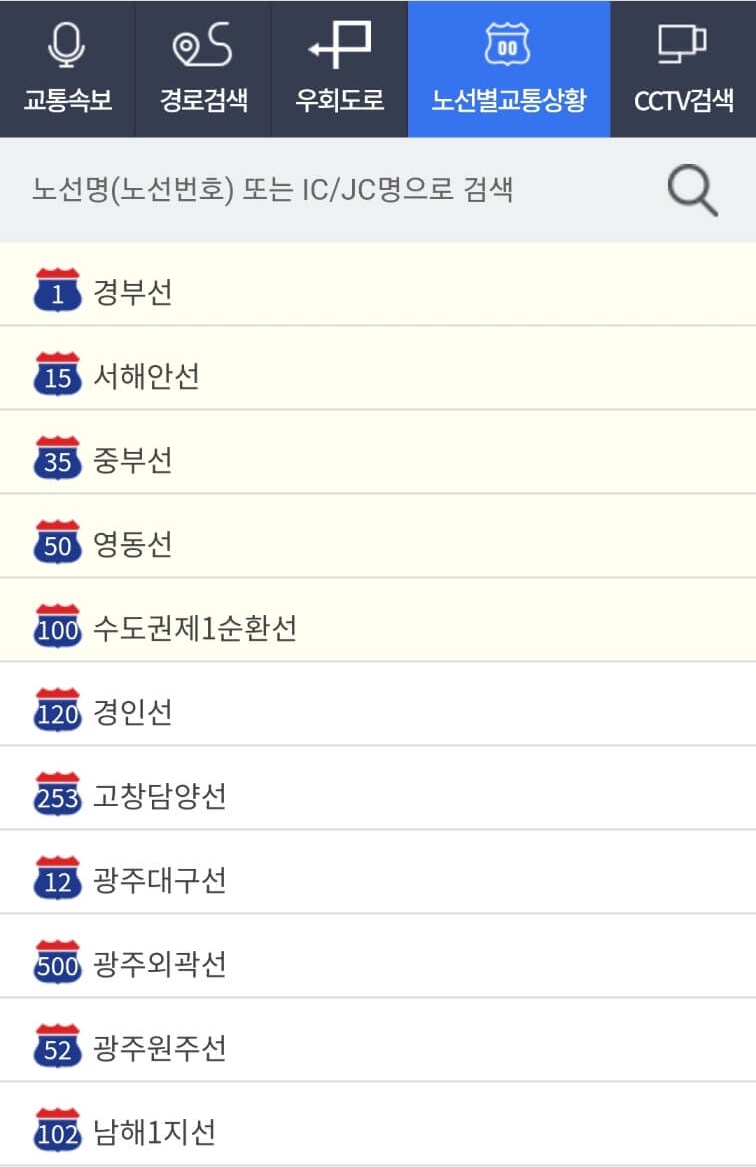Select the 영동선 route entry
Viewport: 756px width, 1167px height.
tap(130, 545)
